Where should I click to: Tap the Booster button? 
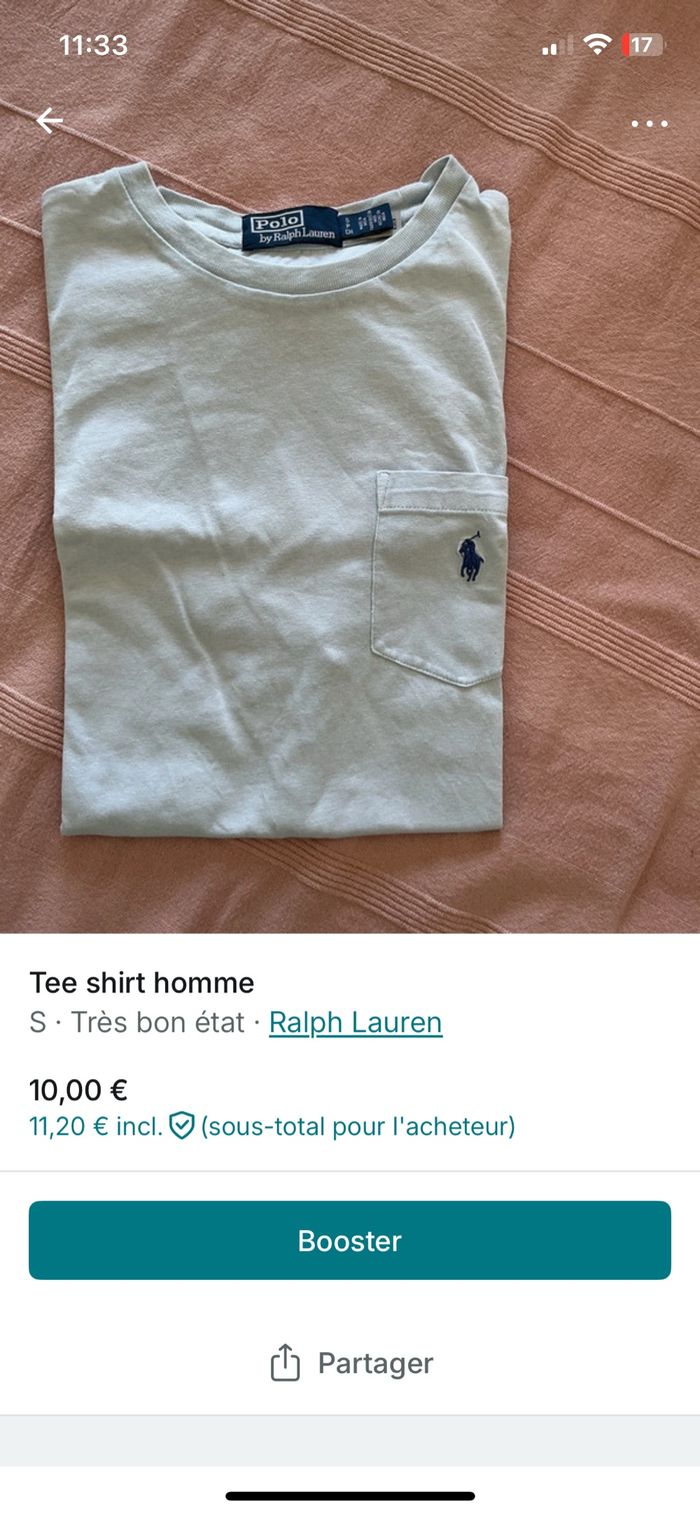350,1240
